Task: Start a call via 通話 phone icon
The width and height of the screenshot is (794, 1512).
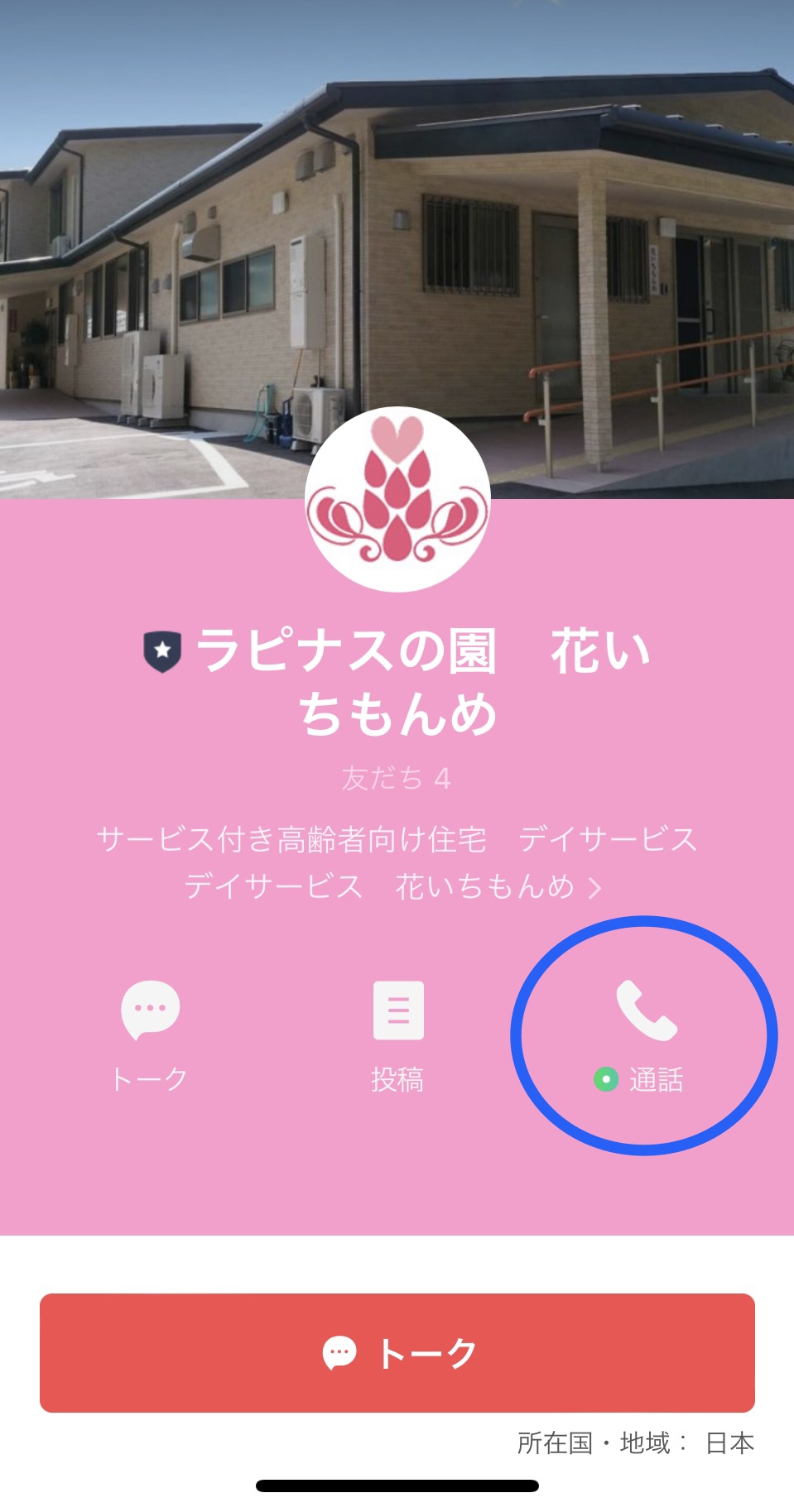Action: (x=647, y=1010)
